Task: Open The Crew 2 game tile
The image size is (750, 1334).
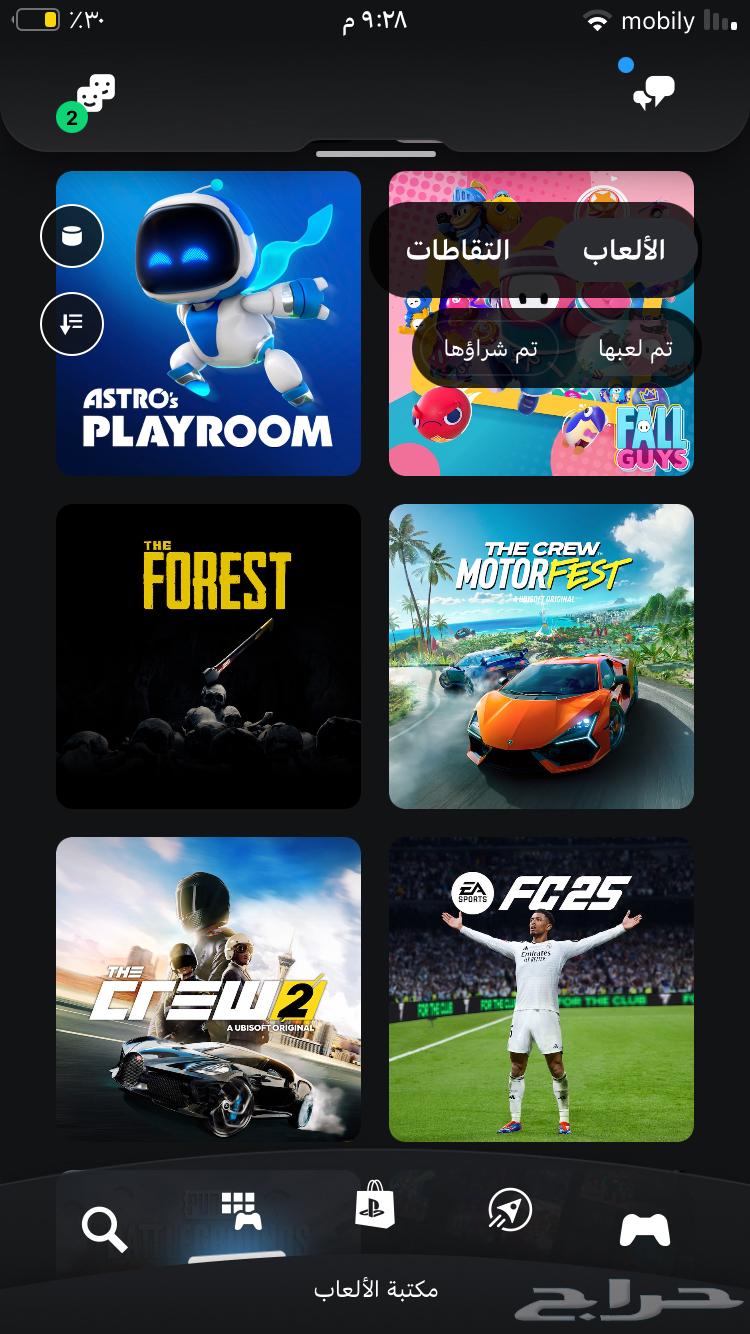Action: [x=208, y=989]
